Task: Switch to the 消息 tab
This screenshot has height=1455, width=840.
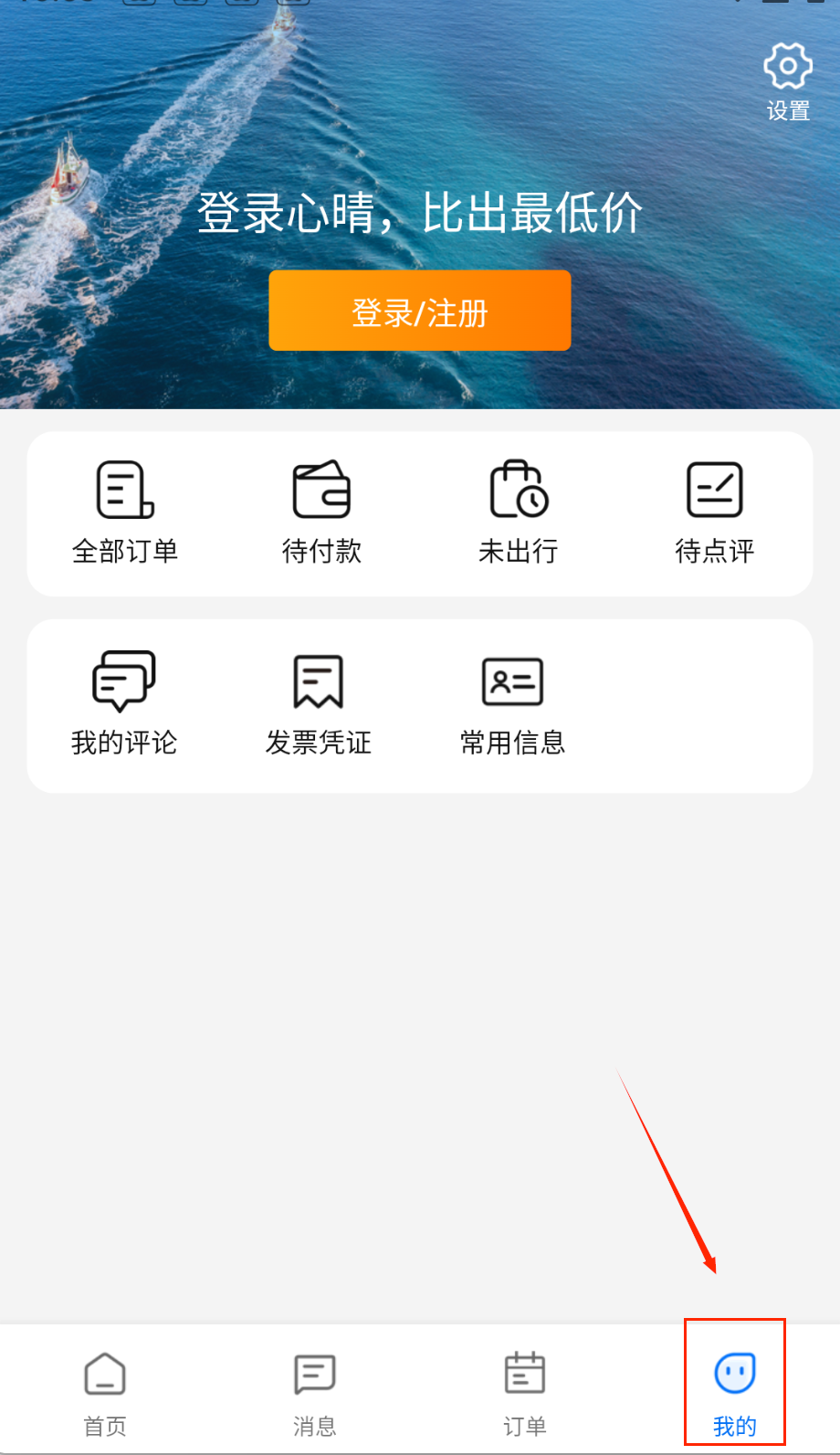Action: (x=315, y=1388)
